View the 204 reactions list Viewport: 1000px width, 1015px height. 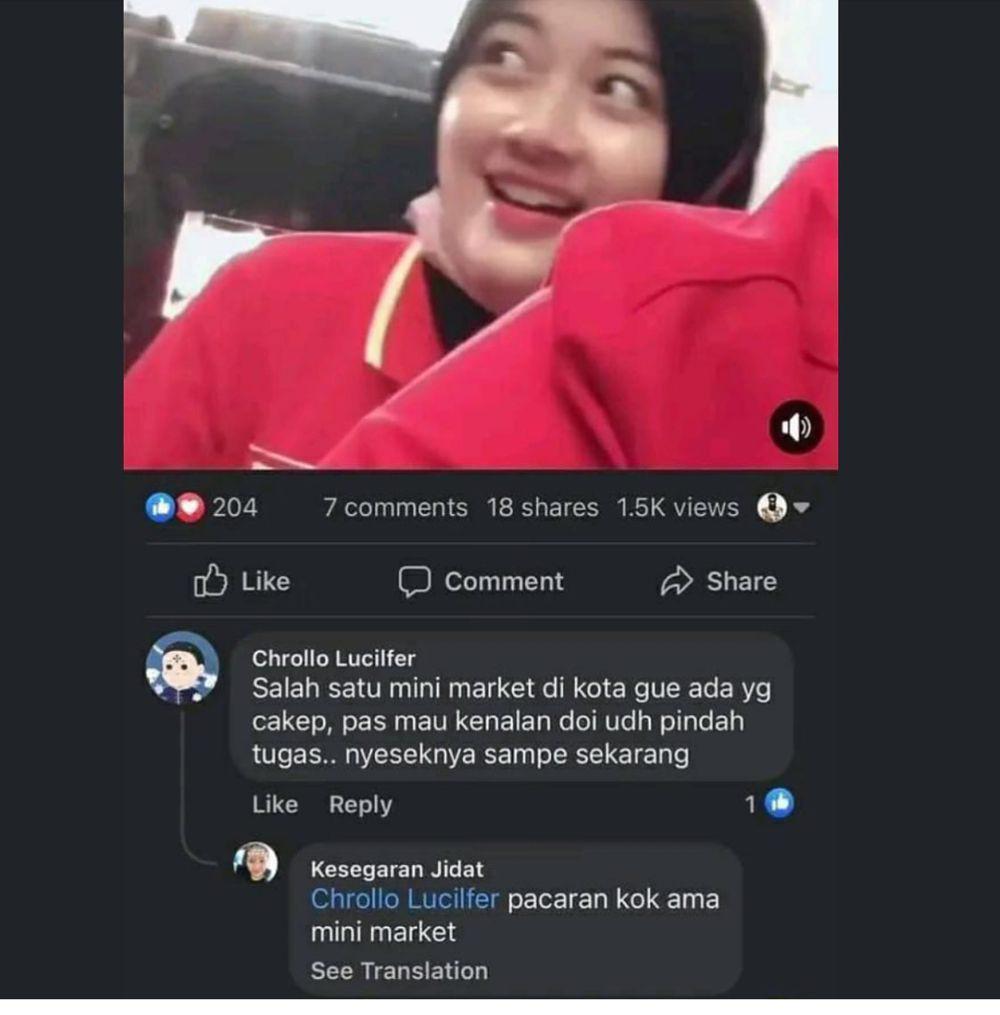pyautogui.click(x=204, y=507)
